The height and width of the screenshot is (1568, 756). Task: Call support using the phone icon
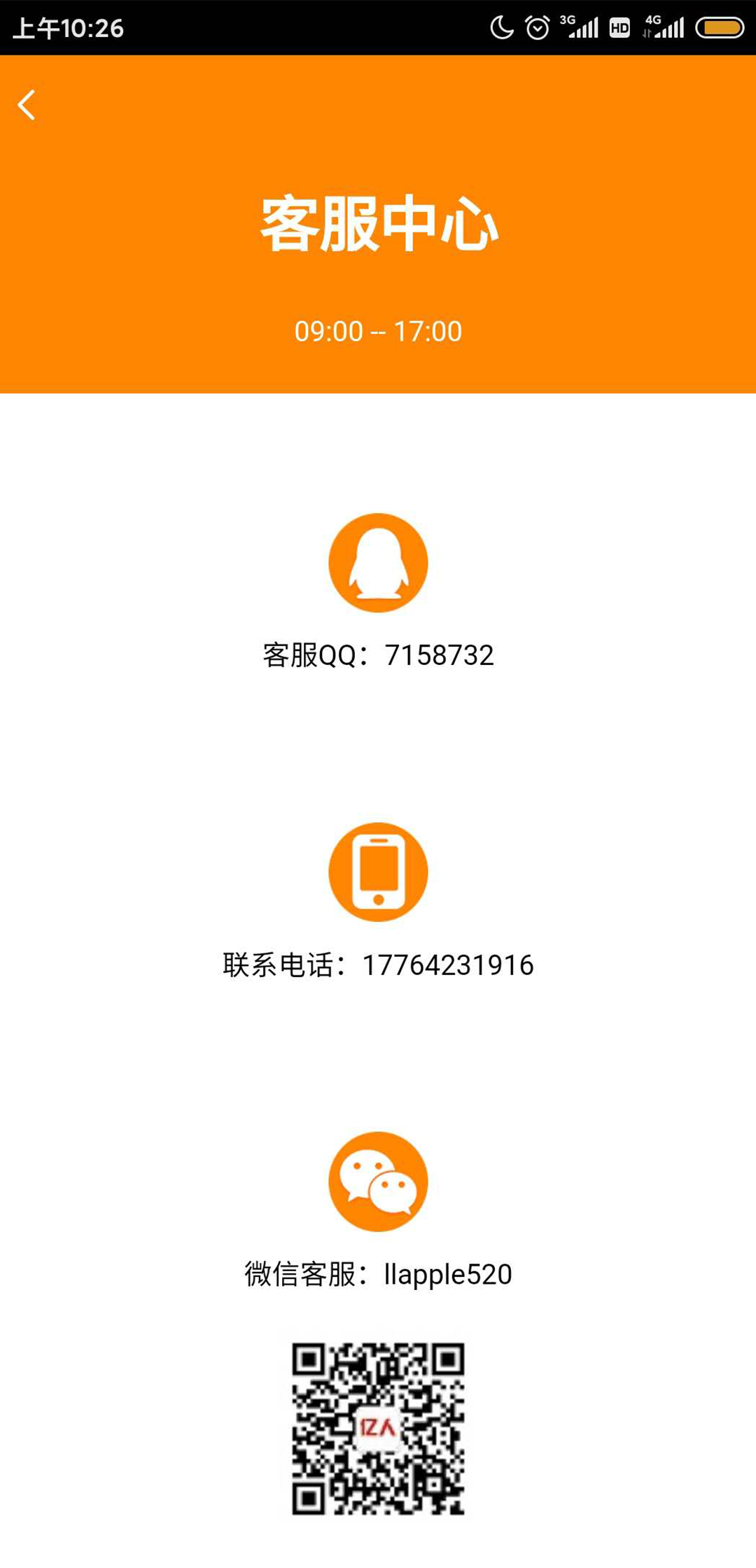pos(378,872)
